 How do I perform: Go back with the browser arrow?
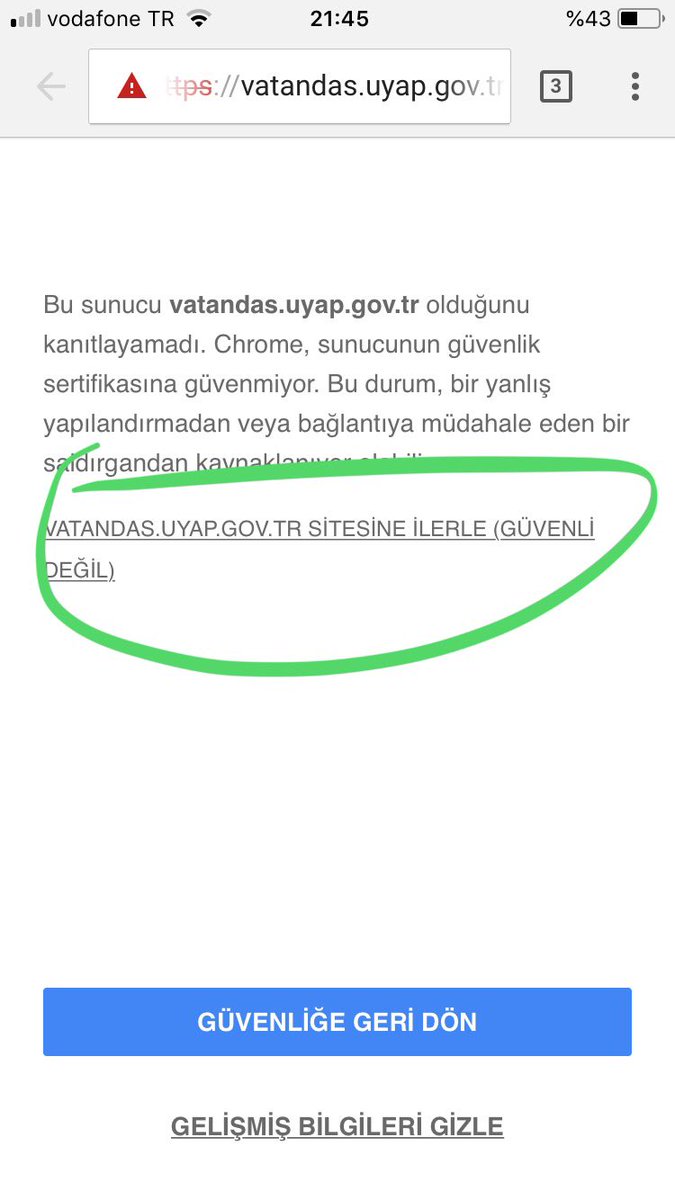click(x=50, y=87)
